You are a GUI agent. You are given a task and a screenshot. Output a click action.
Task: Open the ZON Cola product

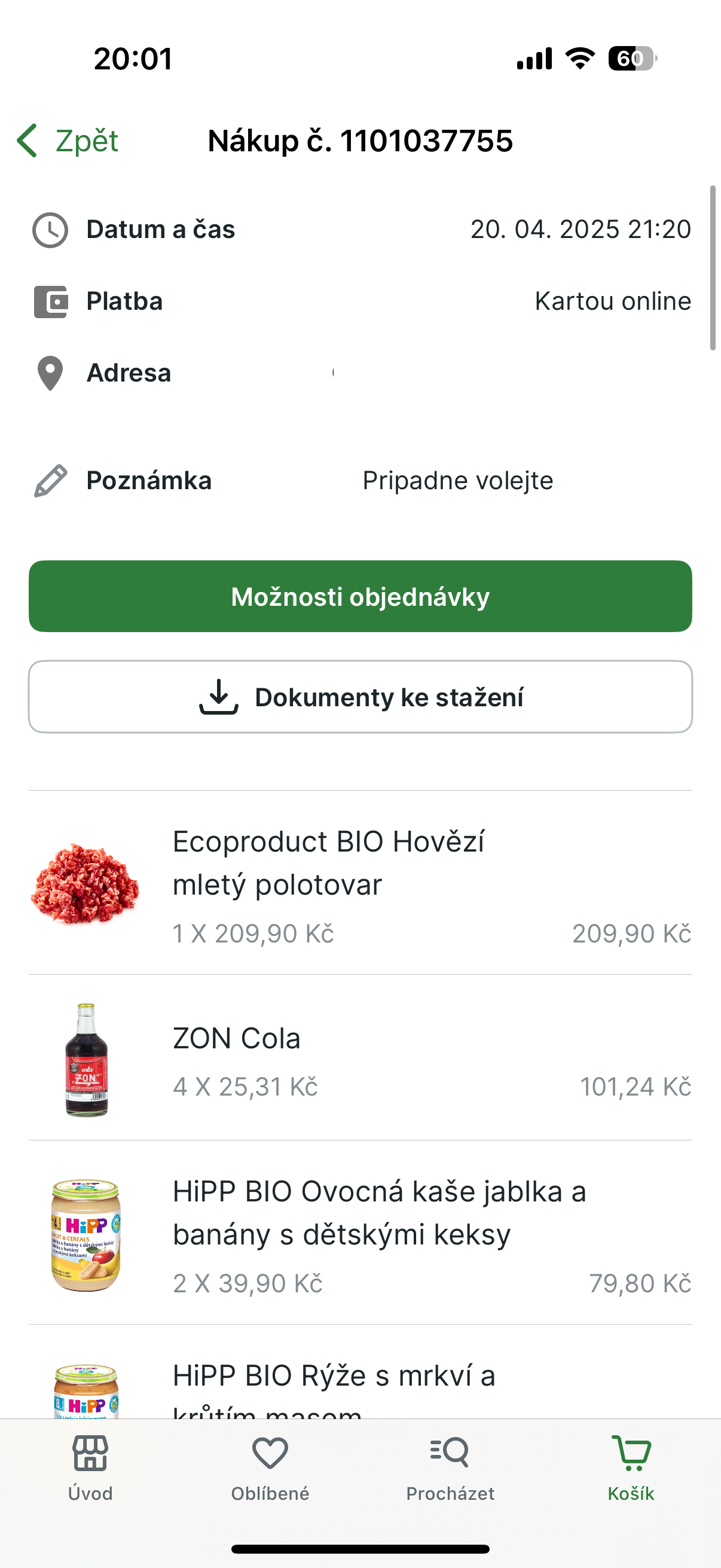(237, 1038)
